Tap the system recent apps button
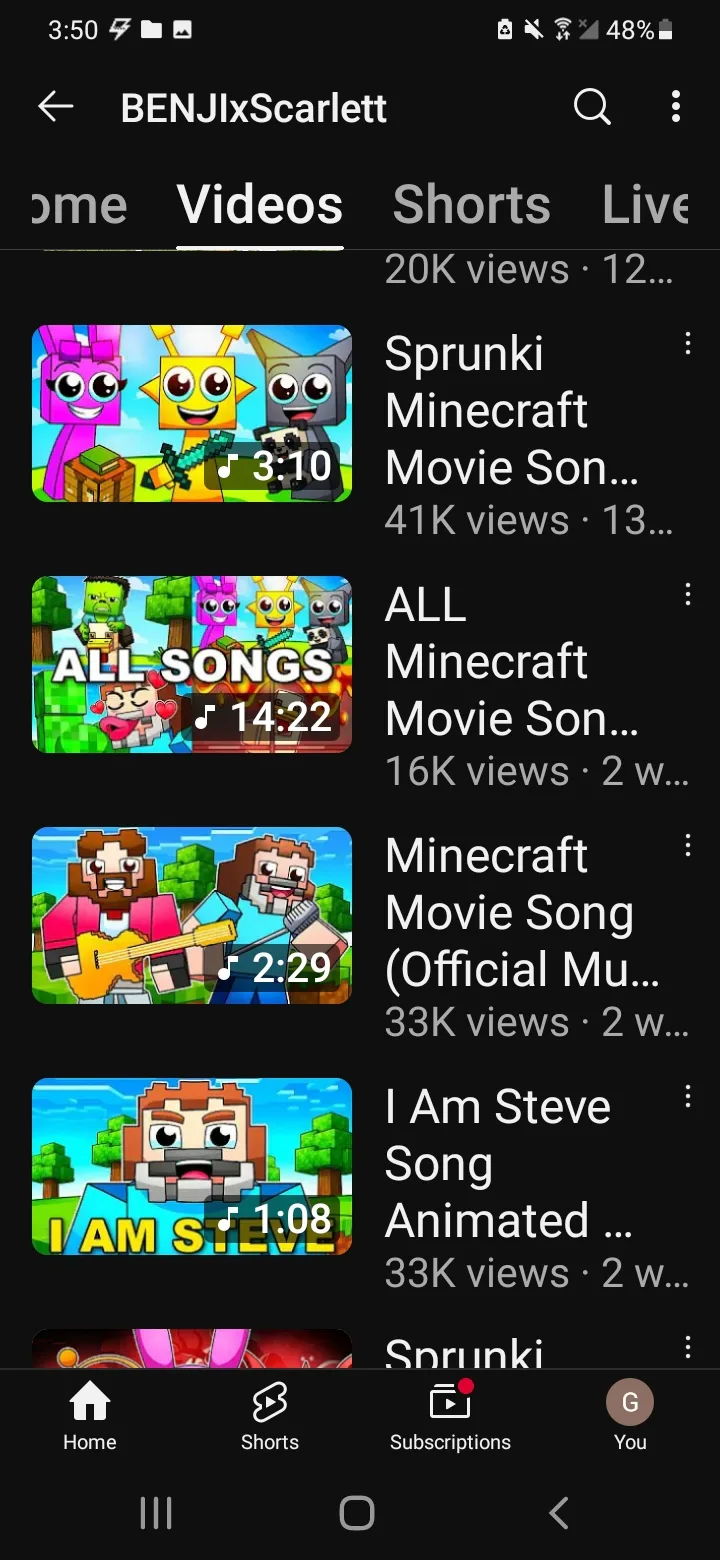720x1560 pixels. [x=156, y=1513]
